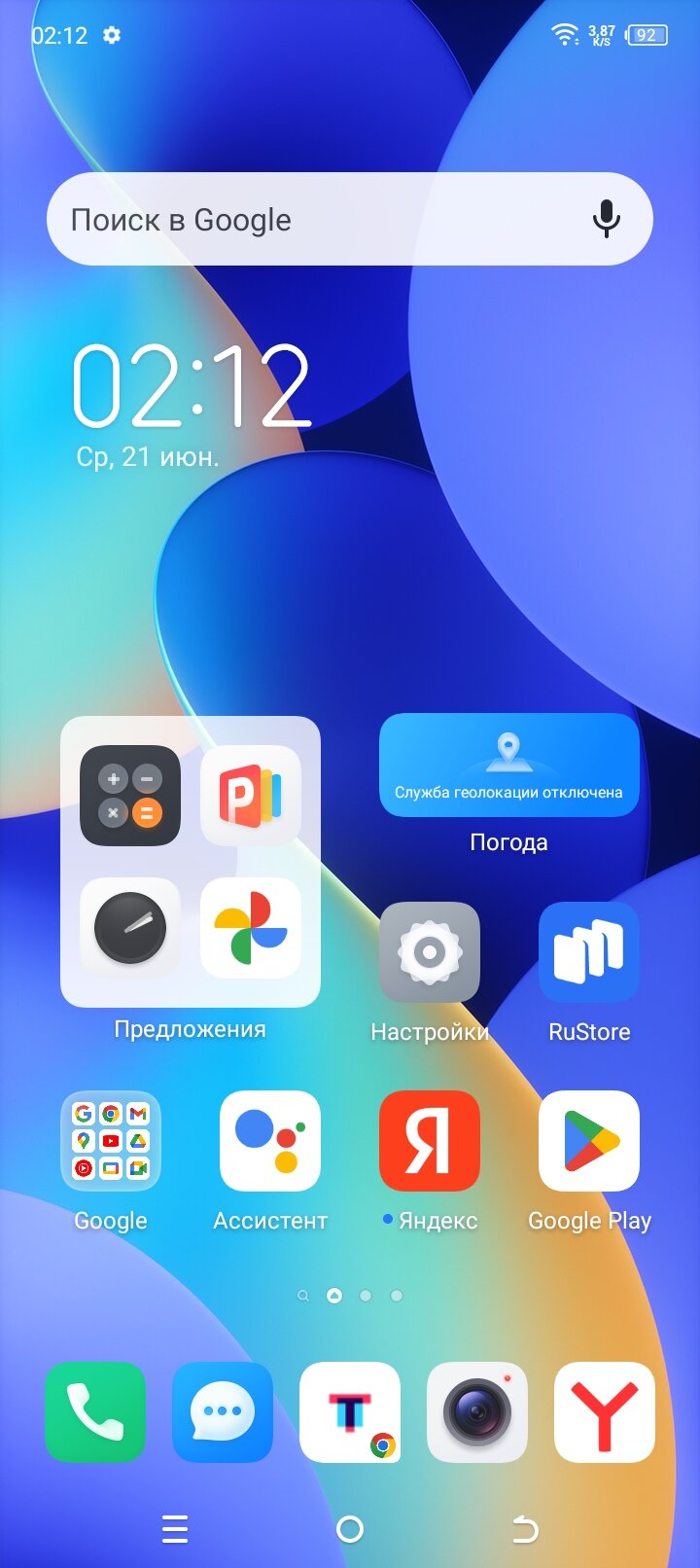This screenshot has height=1568, width=700.
Task: Open the Google apps folder
Action: tap(111, 1141)
